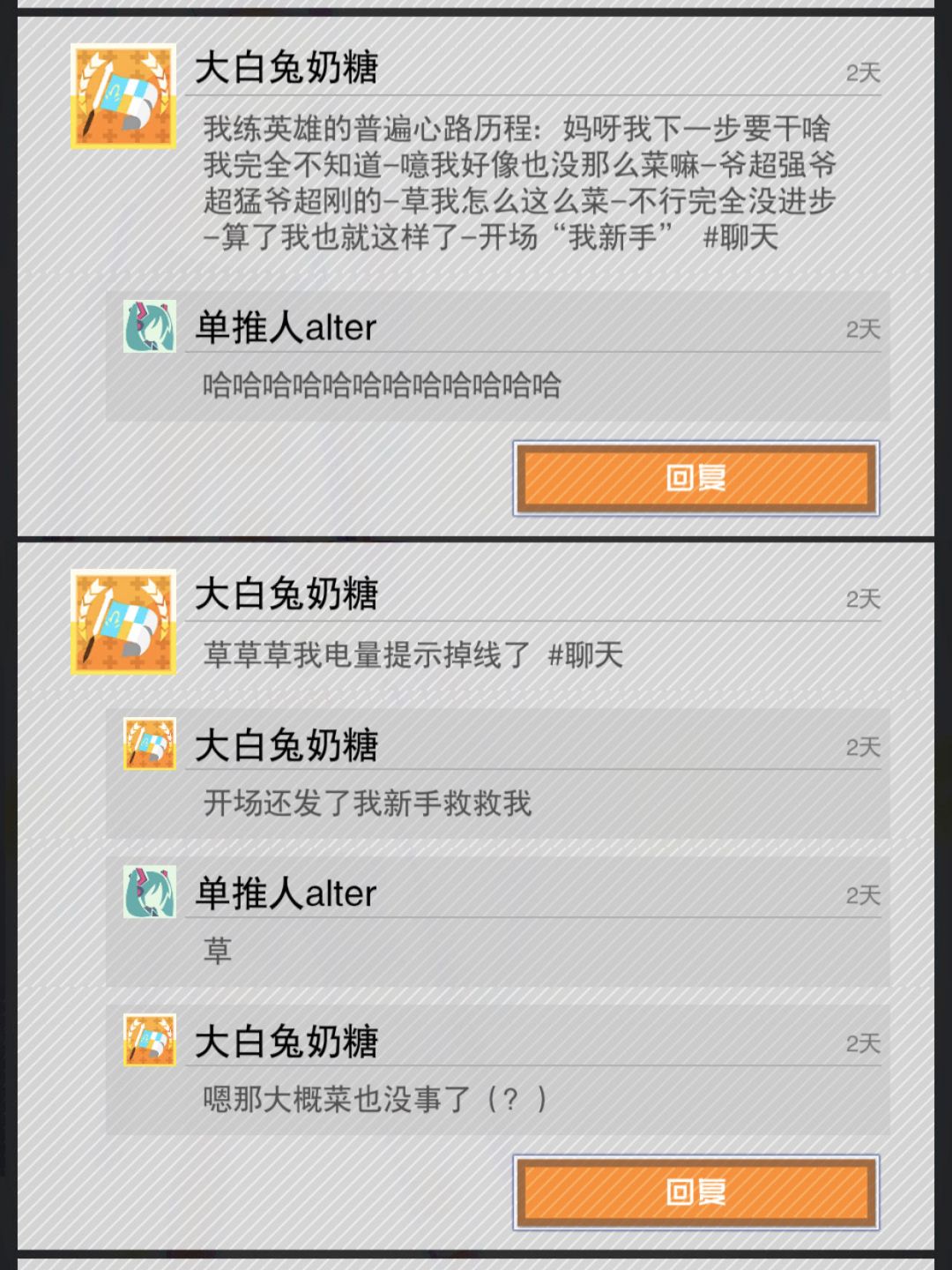Image resolution: width=952 pixels, height=1270 pixels.
Task: Click the username 大白兔奶糖 on the second post
Action: [286, 595]
